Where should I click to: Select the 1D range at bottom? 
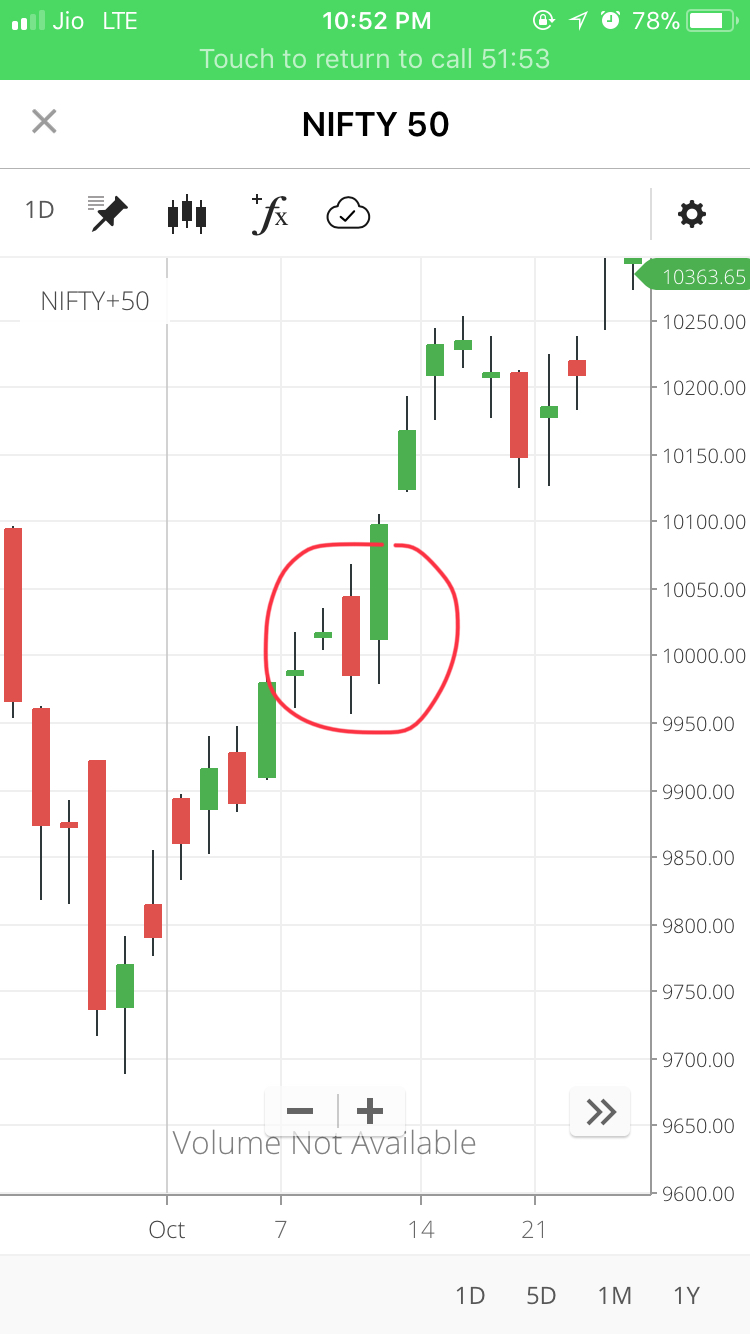(470, 1296)
